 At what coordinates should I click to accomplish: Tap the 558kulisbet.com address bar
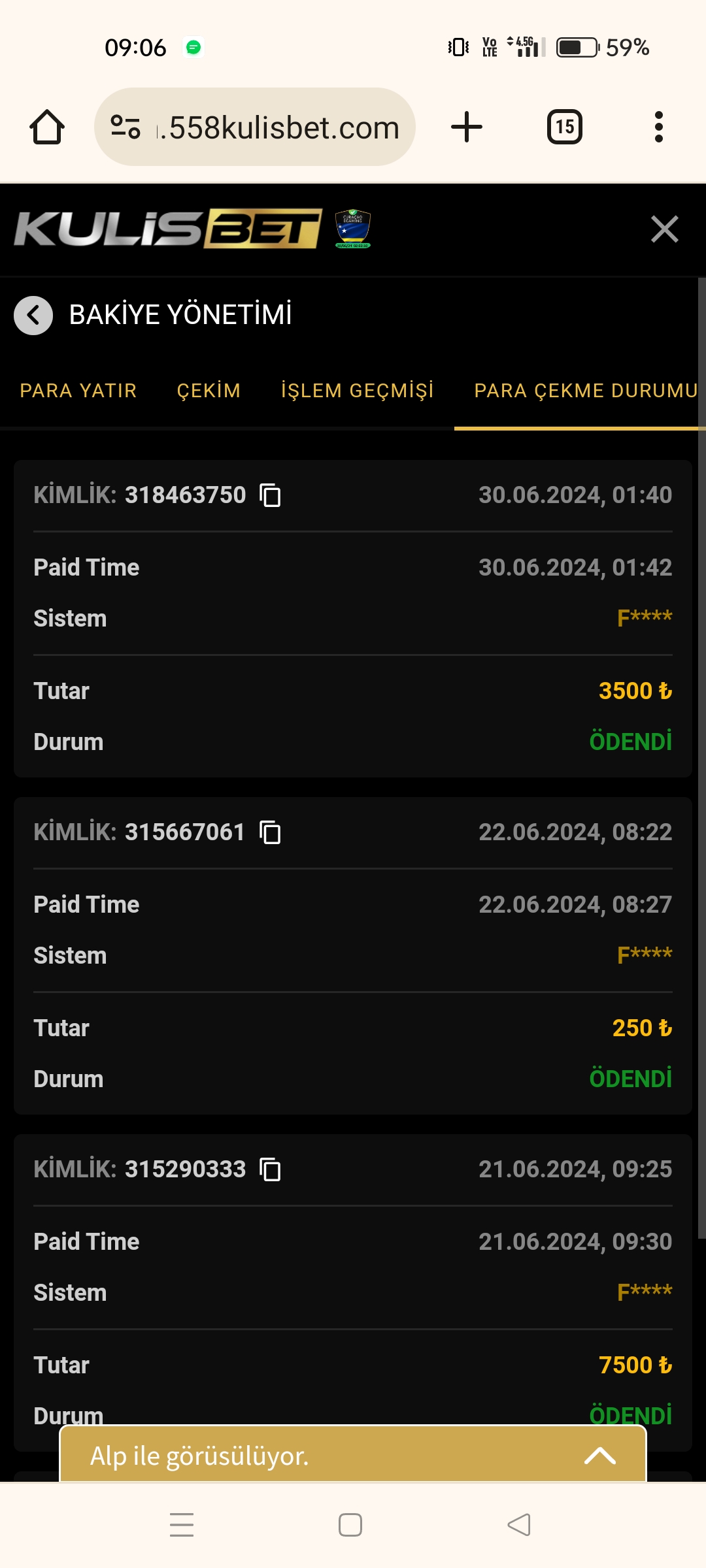coord(255,127)
